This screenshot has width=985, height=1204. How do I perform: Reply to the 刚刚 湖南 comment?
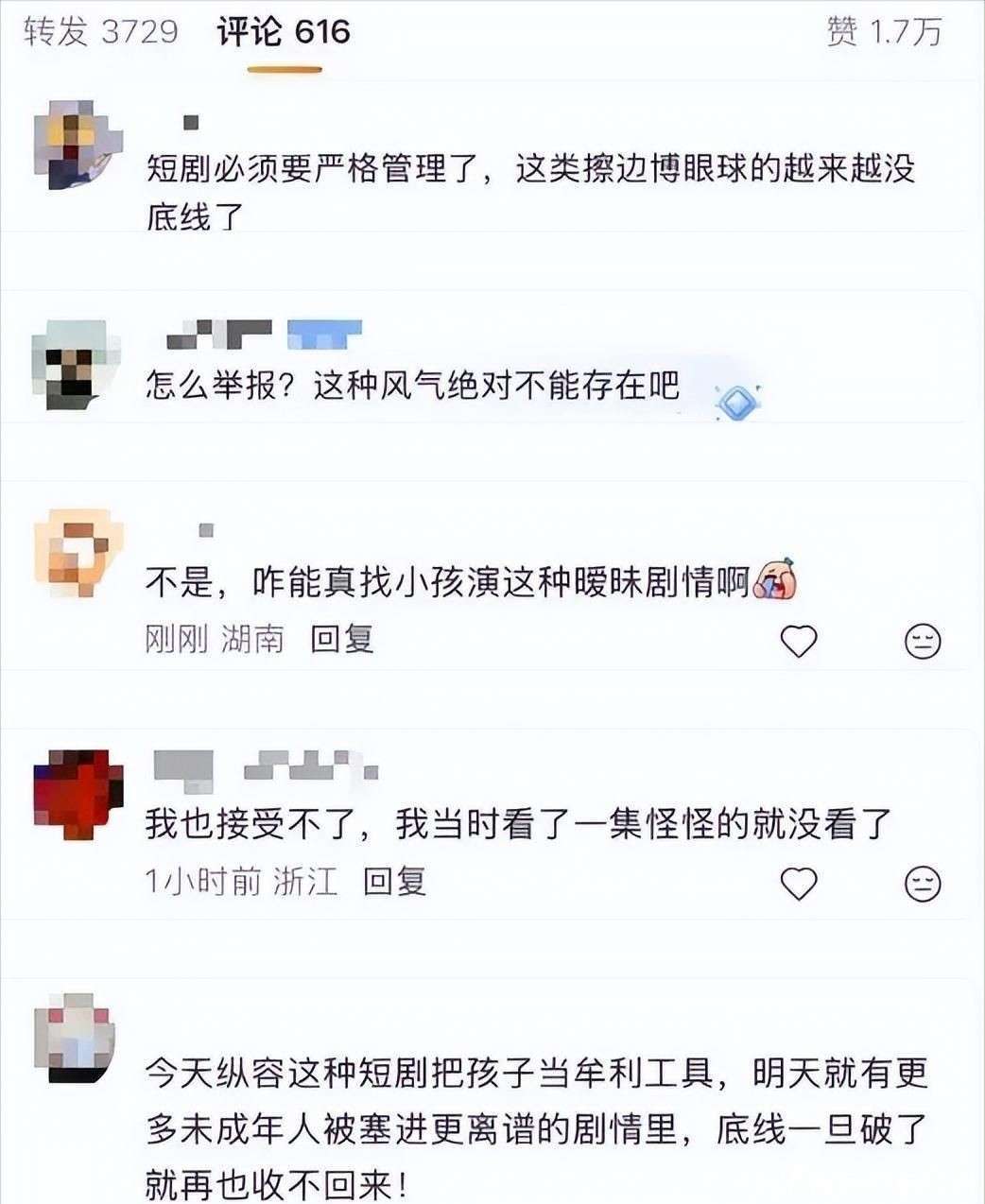[x=342, y=640]
